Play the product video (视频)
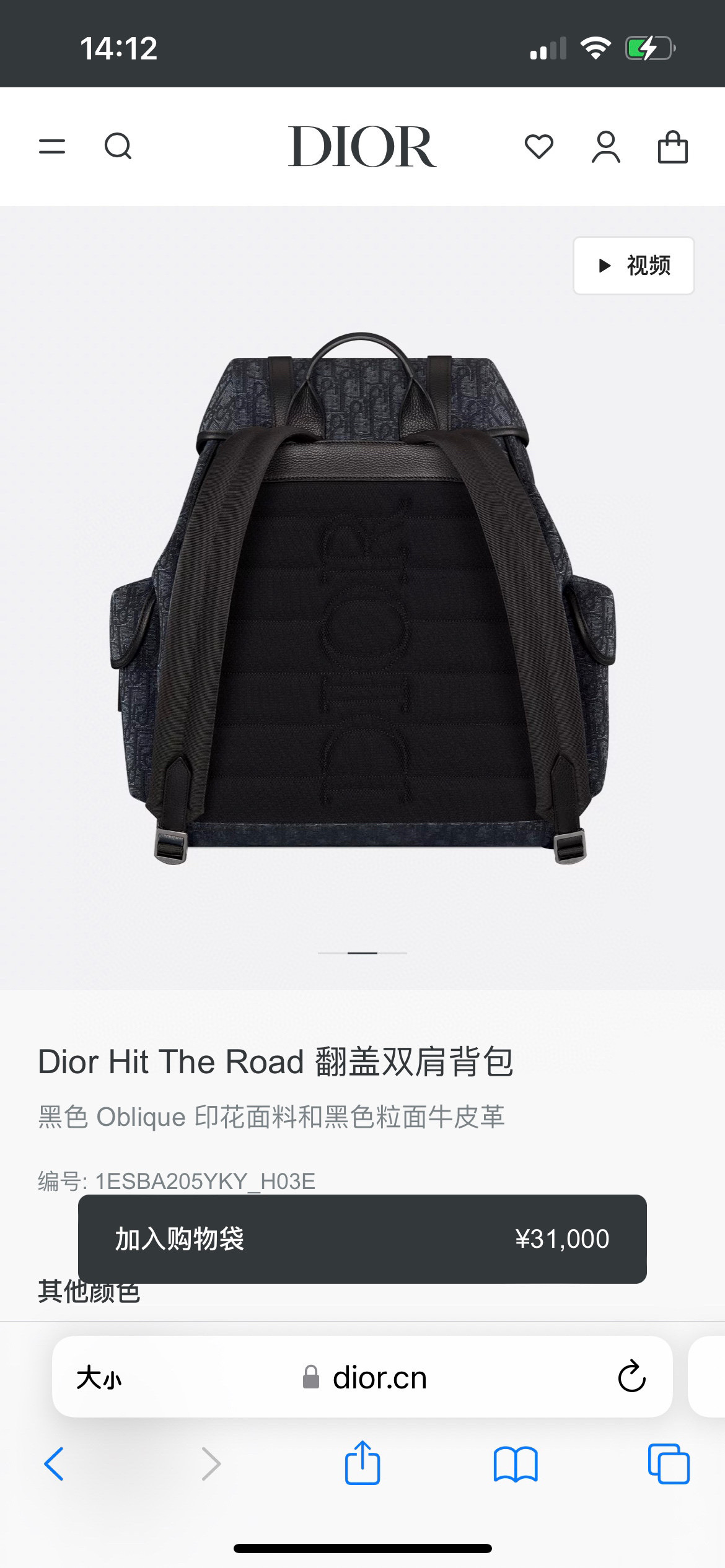This screenshot has height=1568, width=725. (633, 266)
